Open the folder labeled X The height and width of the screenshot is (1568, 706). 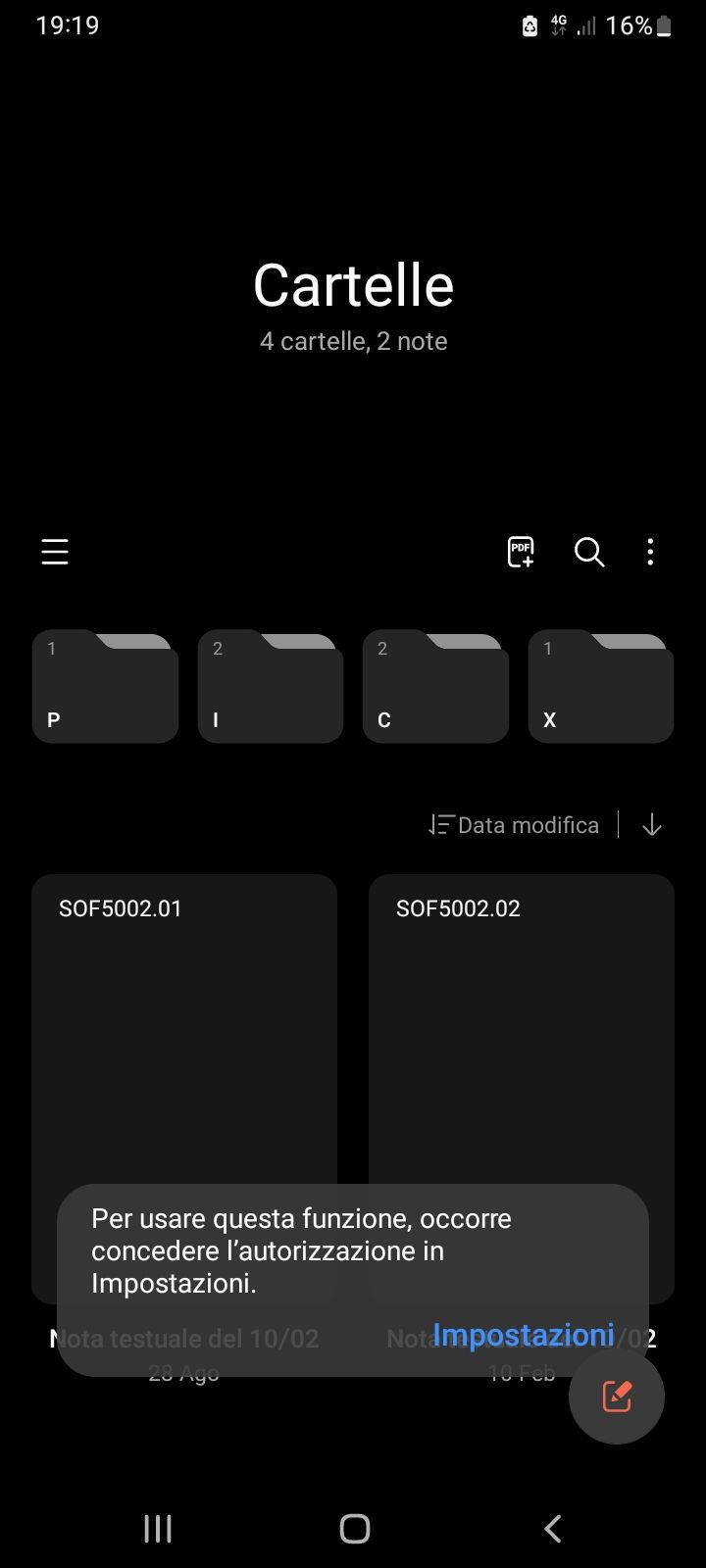click(600, 686)
